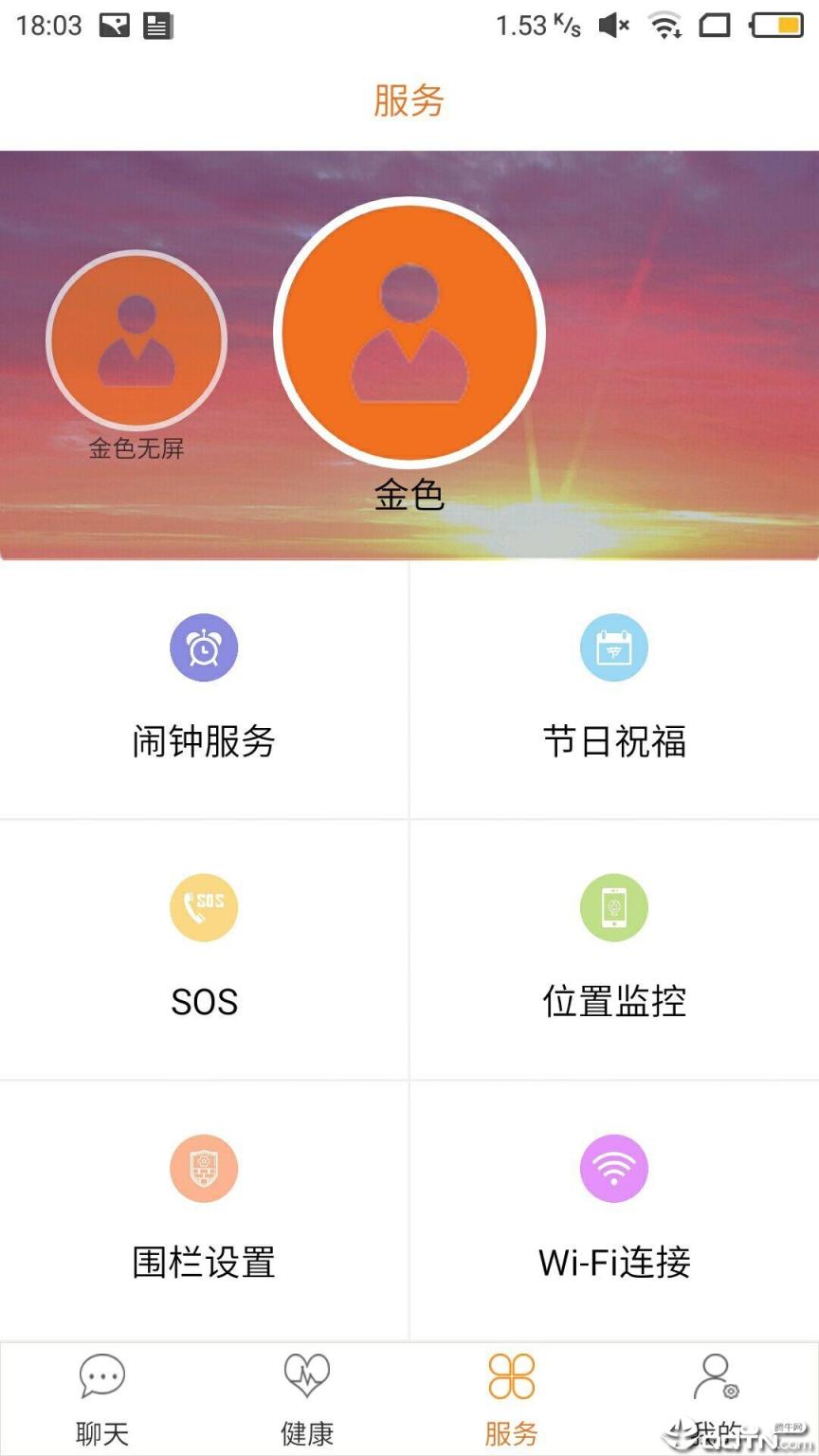Mute sound via the speaker status icon
The height and width of the screenshot is (1456, 819).
pos(611,26)
